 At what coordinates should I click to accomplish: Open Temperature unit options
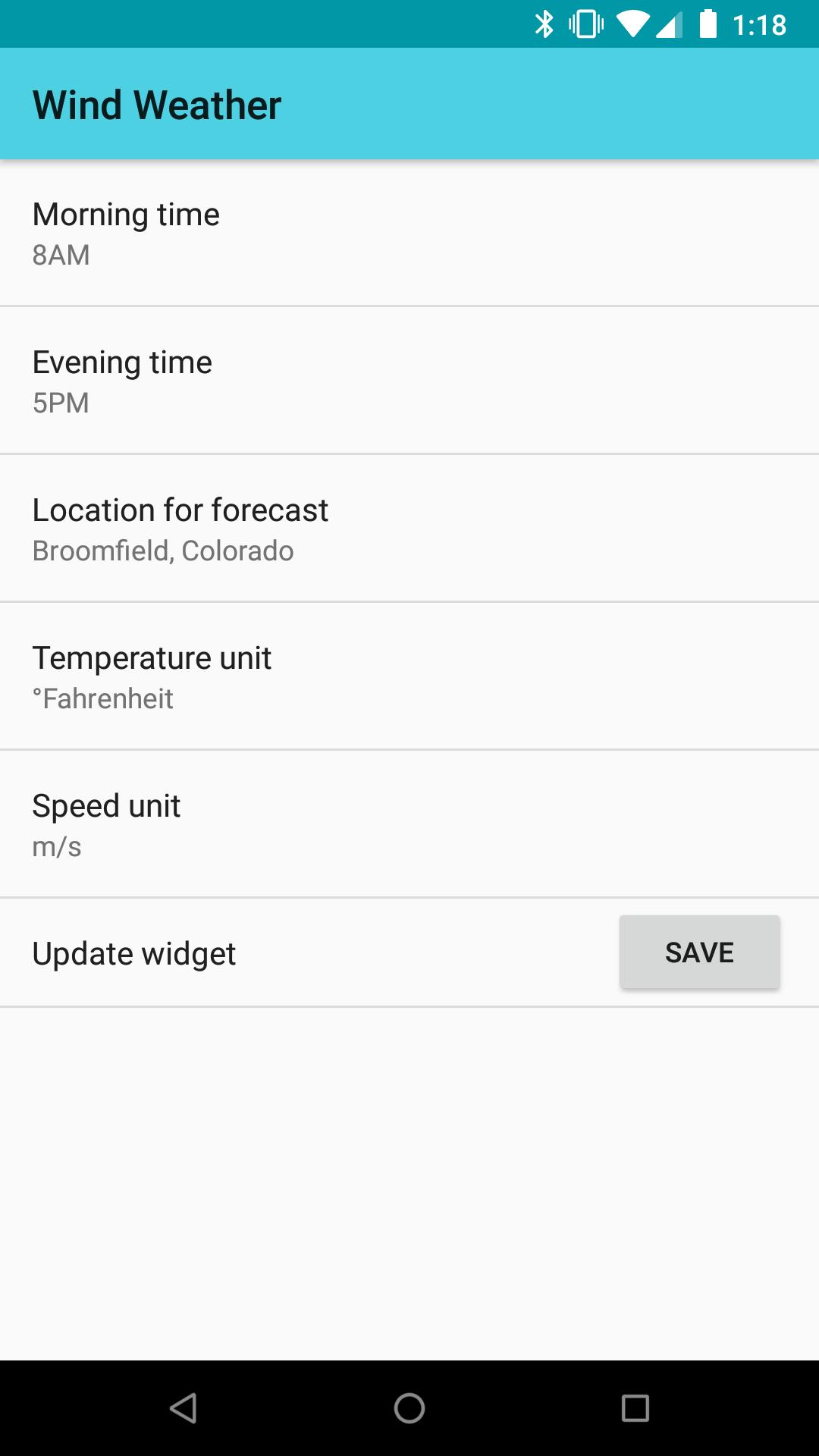click(x=409, y=676)
